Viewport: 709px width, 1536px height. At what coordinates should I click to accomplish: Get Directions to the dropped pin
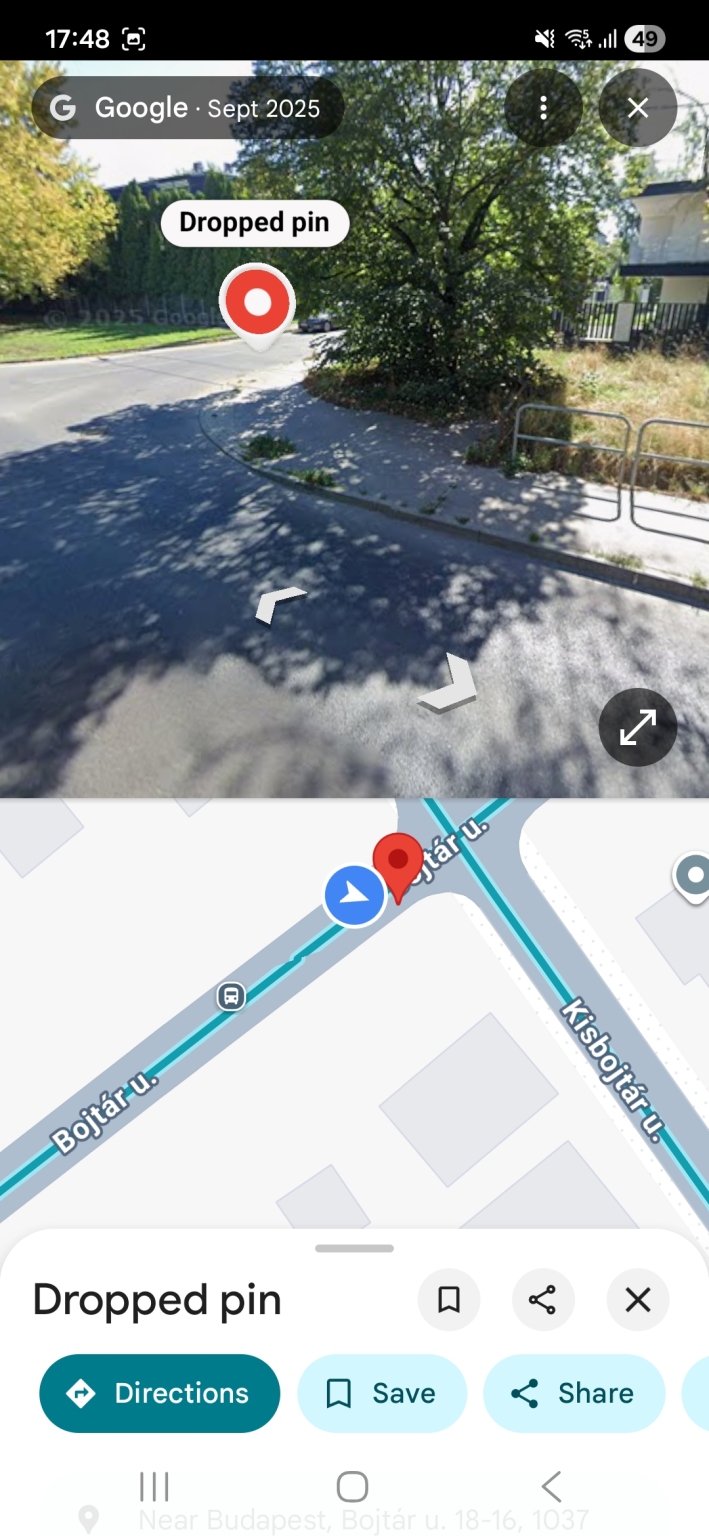(x=160, y=1393)
